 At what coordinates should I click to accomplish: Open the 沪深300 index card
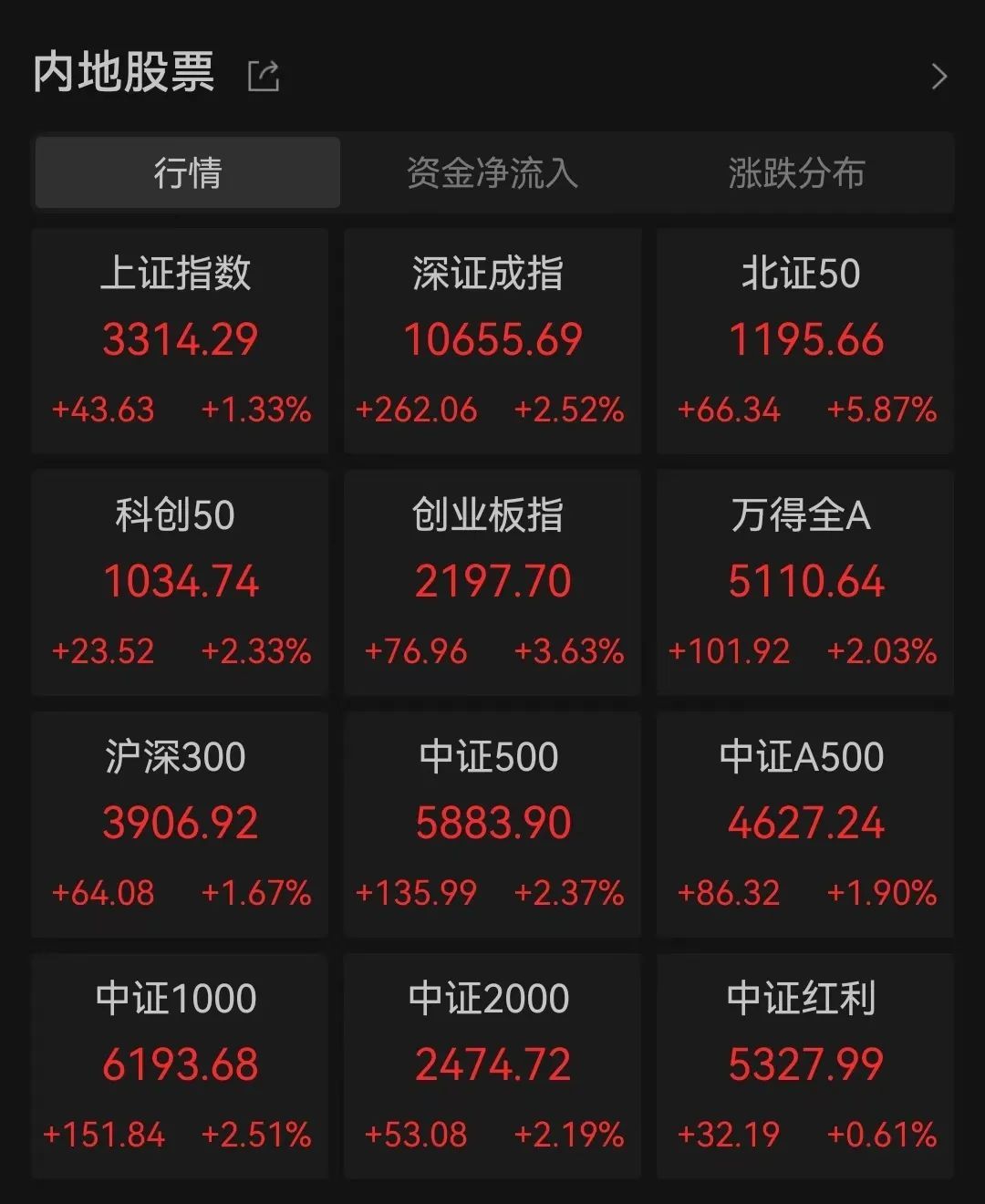pos(180,825)
